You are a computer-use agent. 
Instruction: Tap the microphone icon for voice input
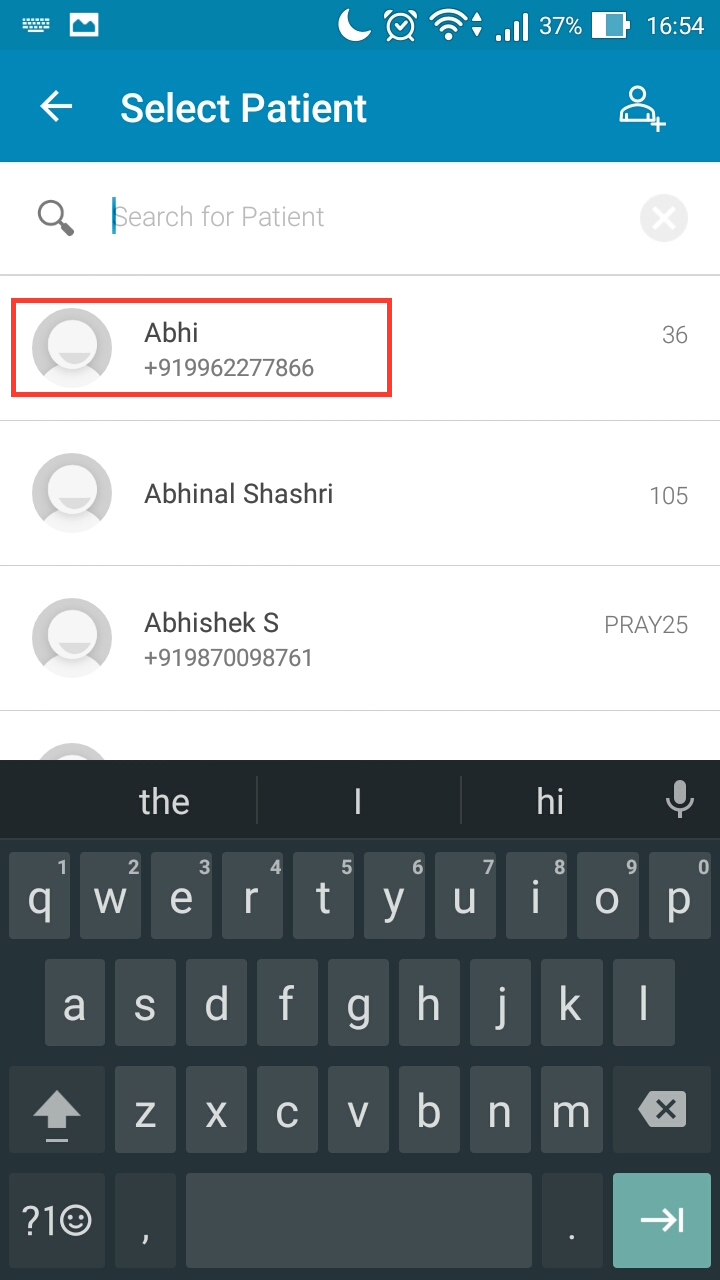tap(679, 799)
